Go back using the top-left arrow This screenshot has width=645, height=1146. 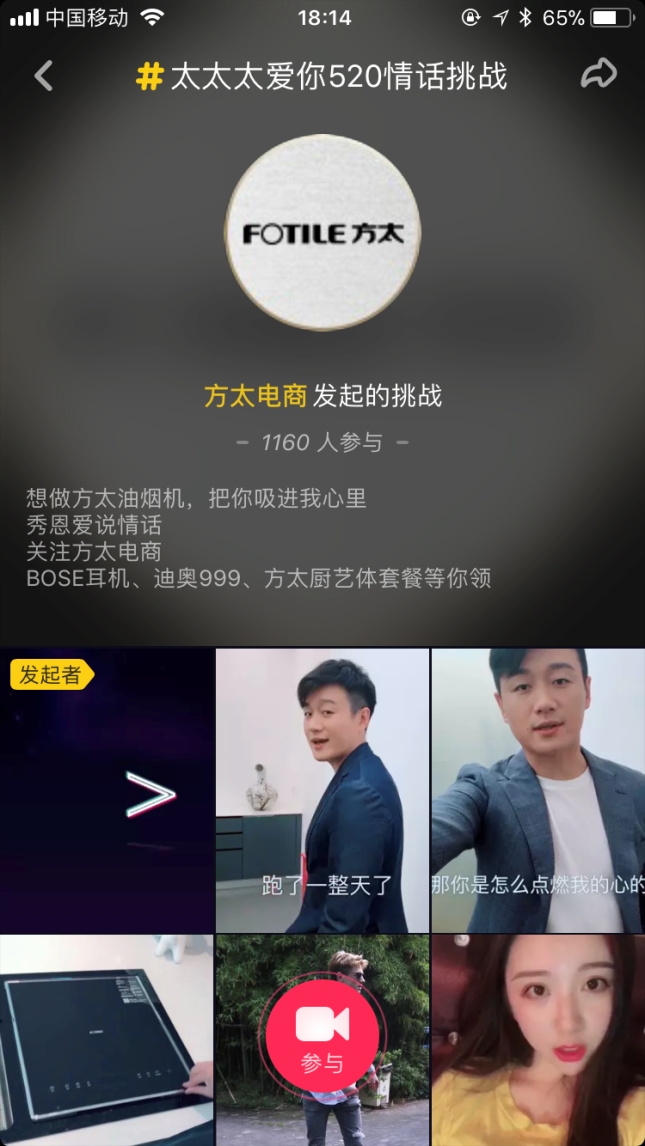pyautogui.click(x=43, y=76)
